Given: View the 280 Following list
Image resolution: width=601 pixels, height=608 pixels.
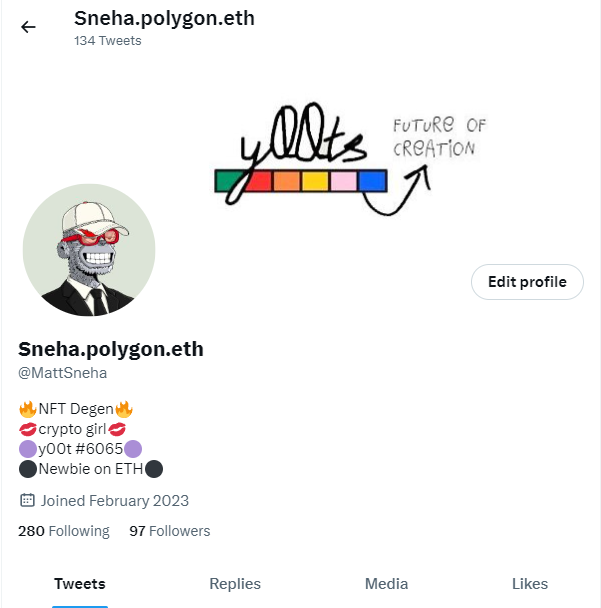Looking at the screenshot, I should (x=64, y=531).
